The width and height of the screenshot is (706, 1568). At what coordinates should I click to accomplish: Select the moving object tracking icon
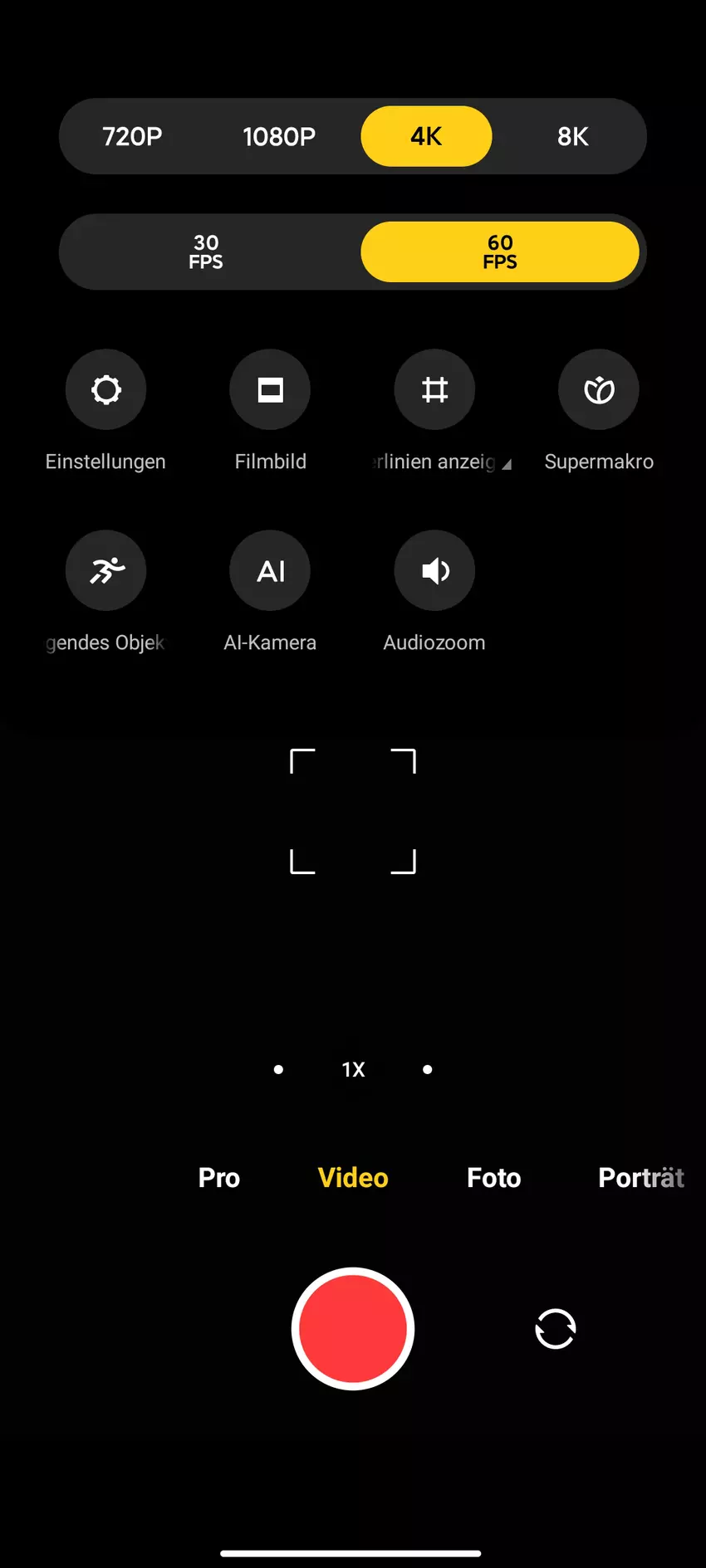point(105,570)
